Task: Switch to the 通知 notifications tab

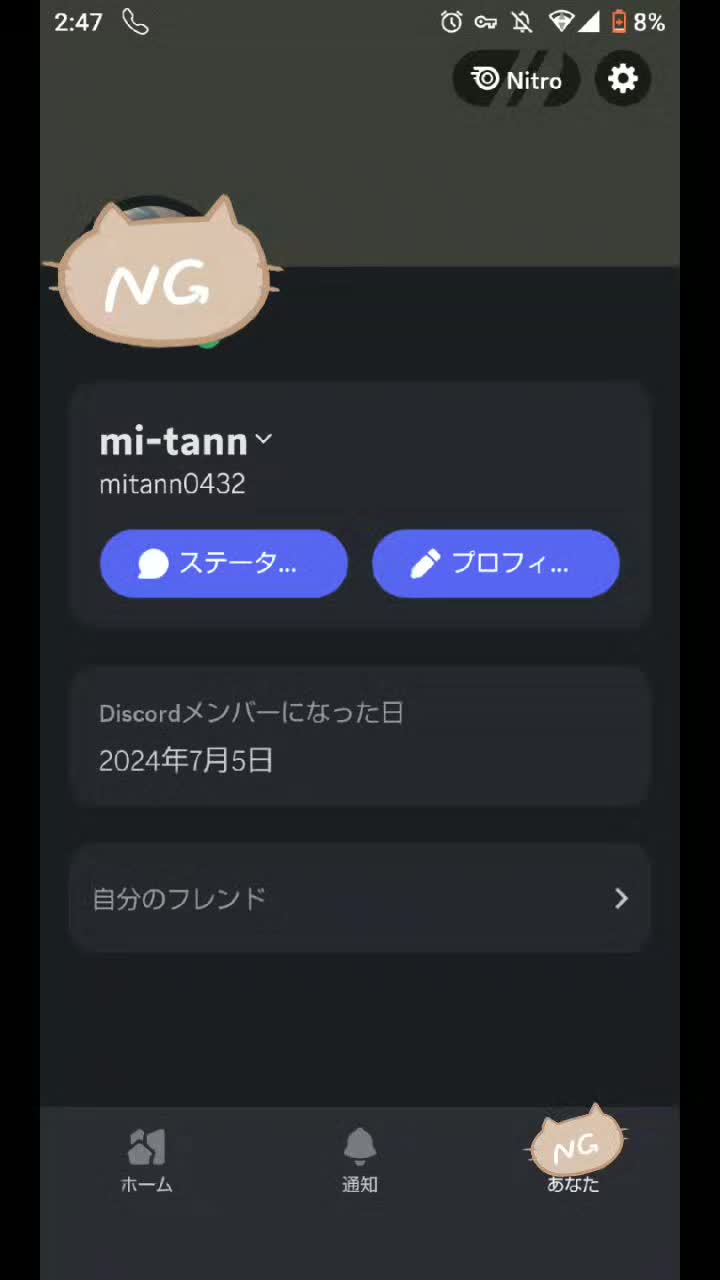Action: point(360,1160)
